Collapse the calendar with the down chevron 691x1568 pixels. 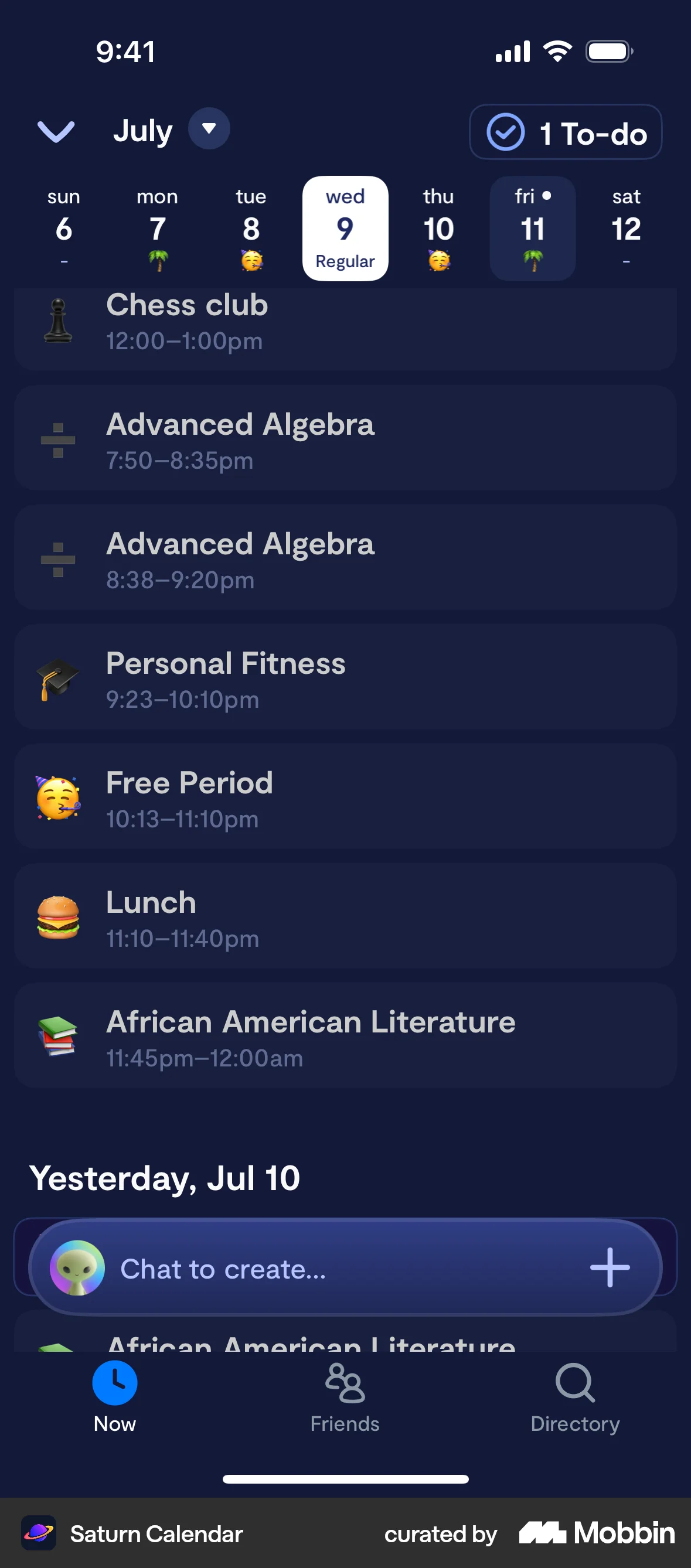click(x=56, y=131)
